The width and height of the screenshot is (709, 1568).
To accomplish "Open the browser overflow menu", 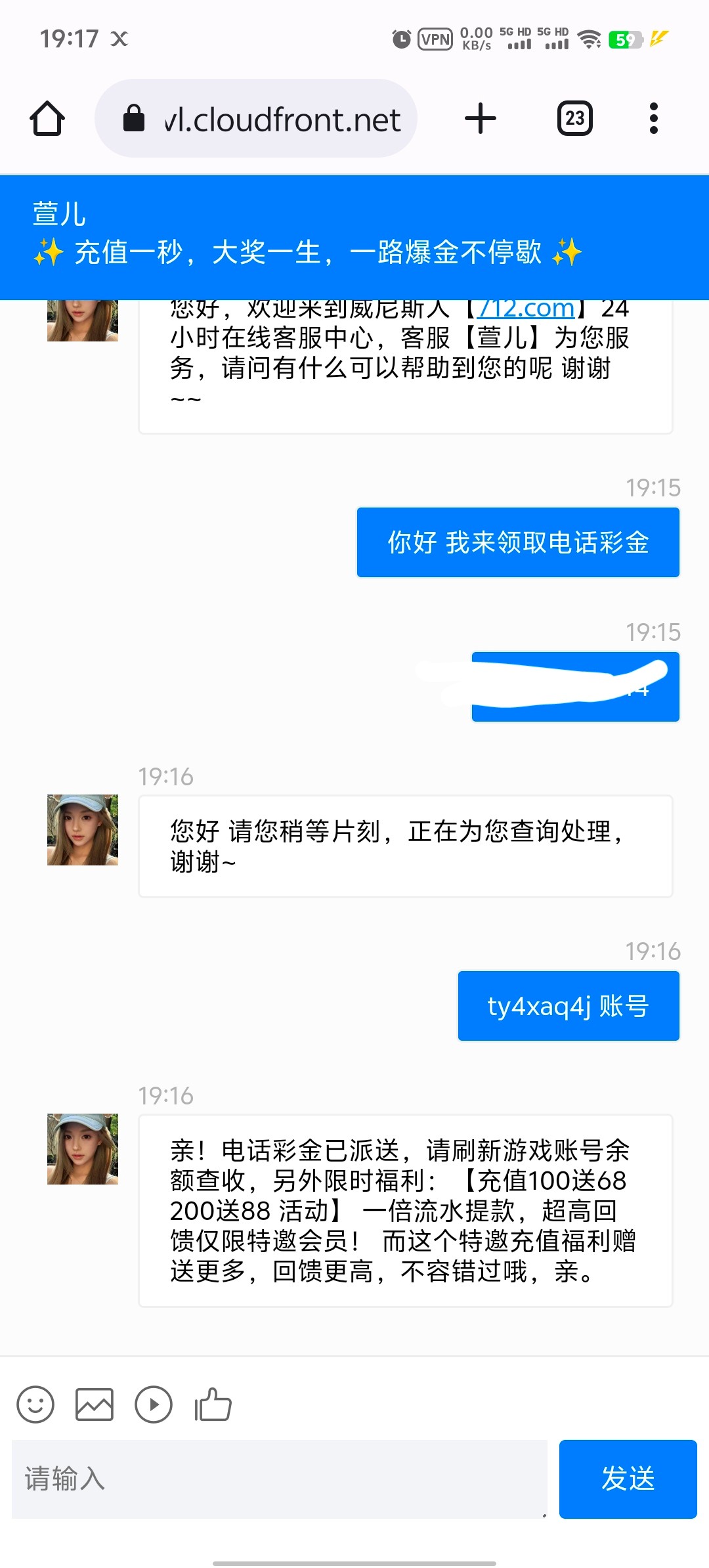I will (653, 119).
